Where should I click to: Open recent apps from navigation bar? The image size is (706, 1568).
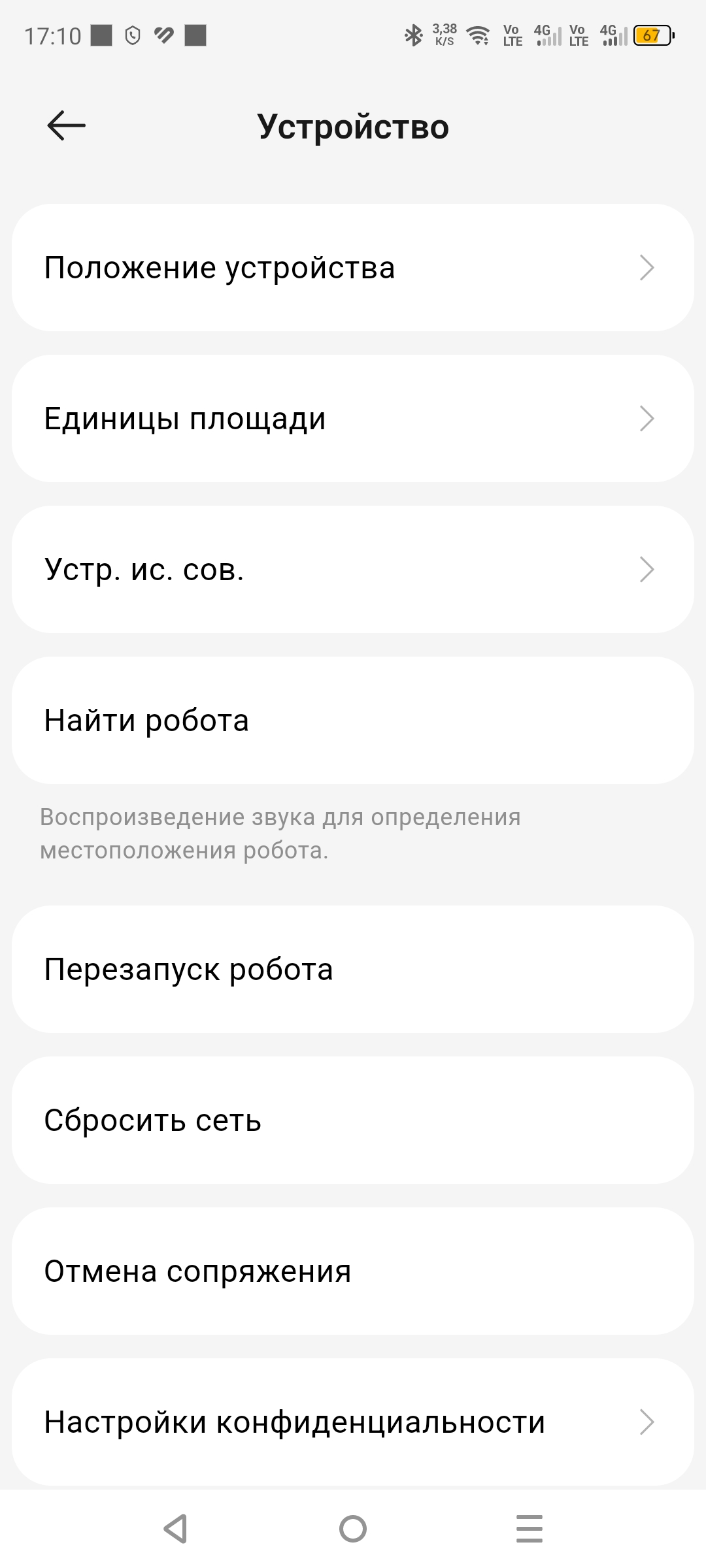click(x=529, y=1529)
